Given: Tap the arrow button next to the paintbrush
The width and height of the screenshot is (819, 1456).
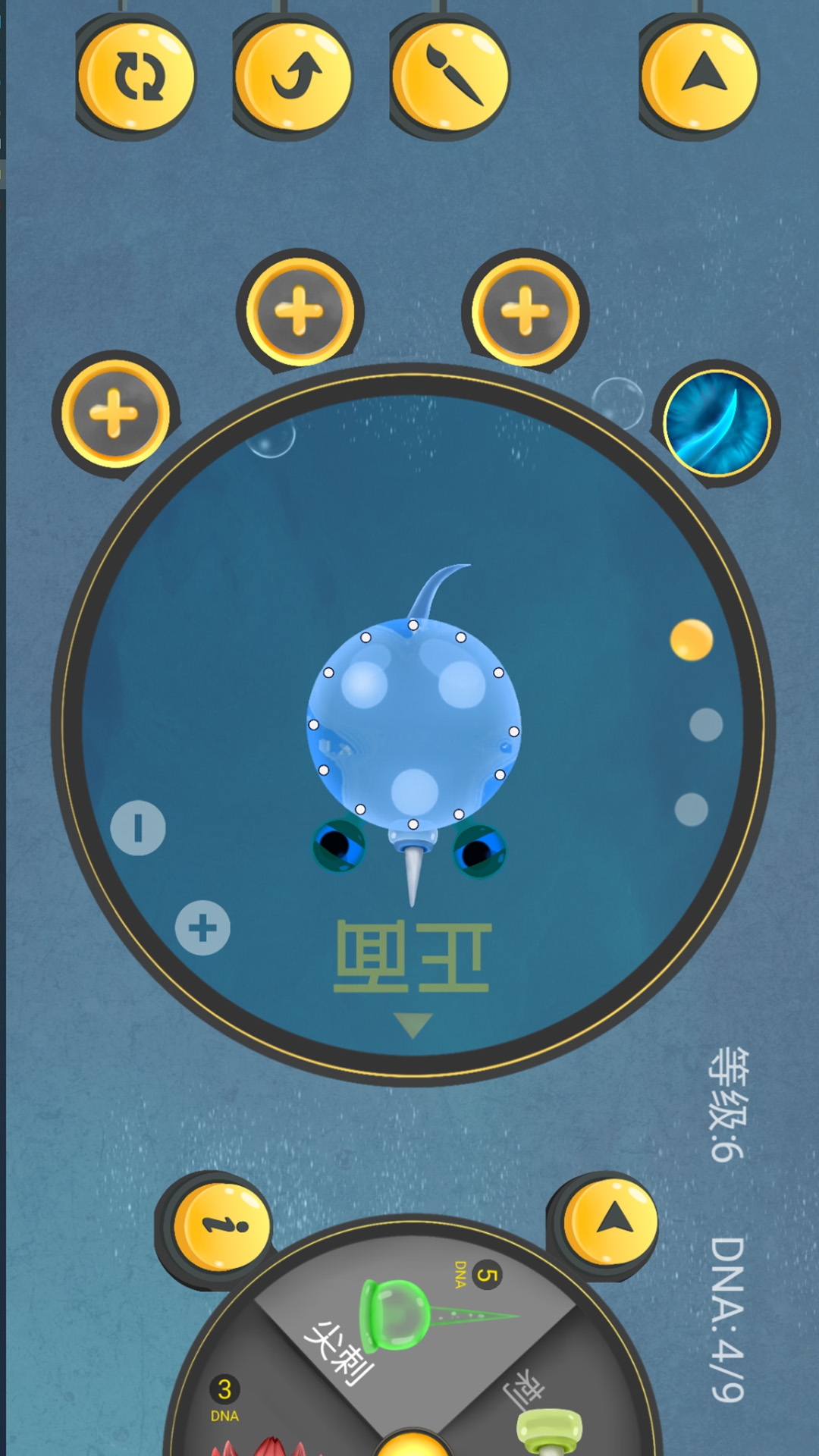Looking at the screenshot, I should coord(701,77).
